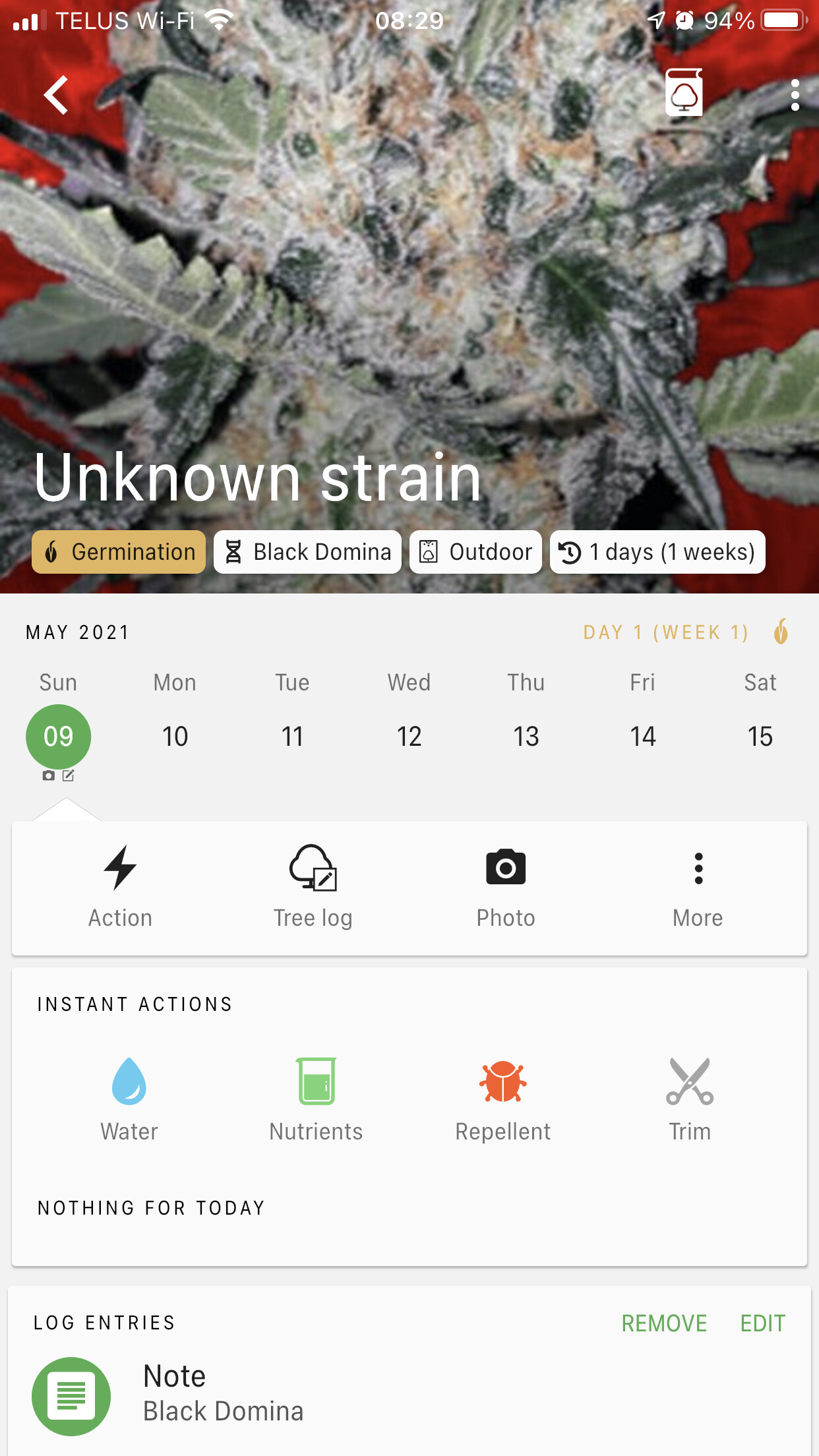Open the tree jar icon in header
Image resolution: width=819 pixels, height=1456 pixels.
click(684, 92)
